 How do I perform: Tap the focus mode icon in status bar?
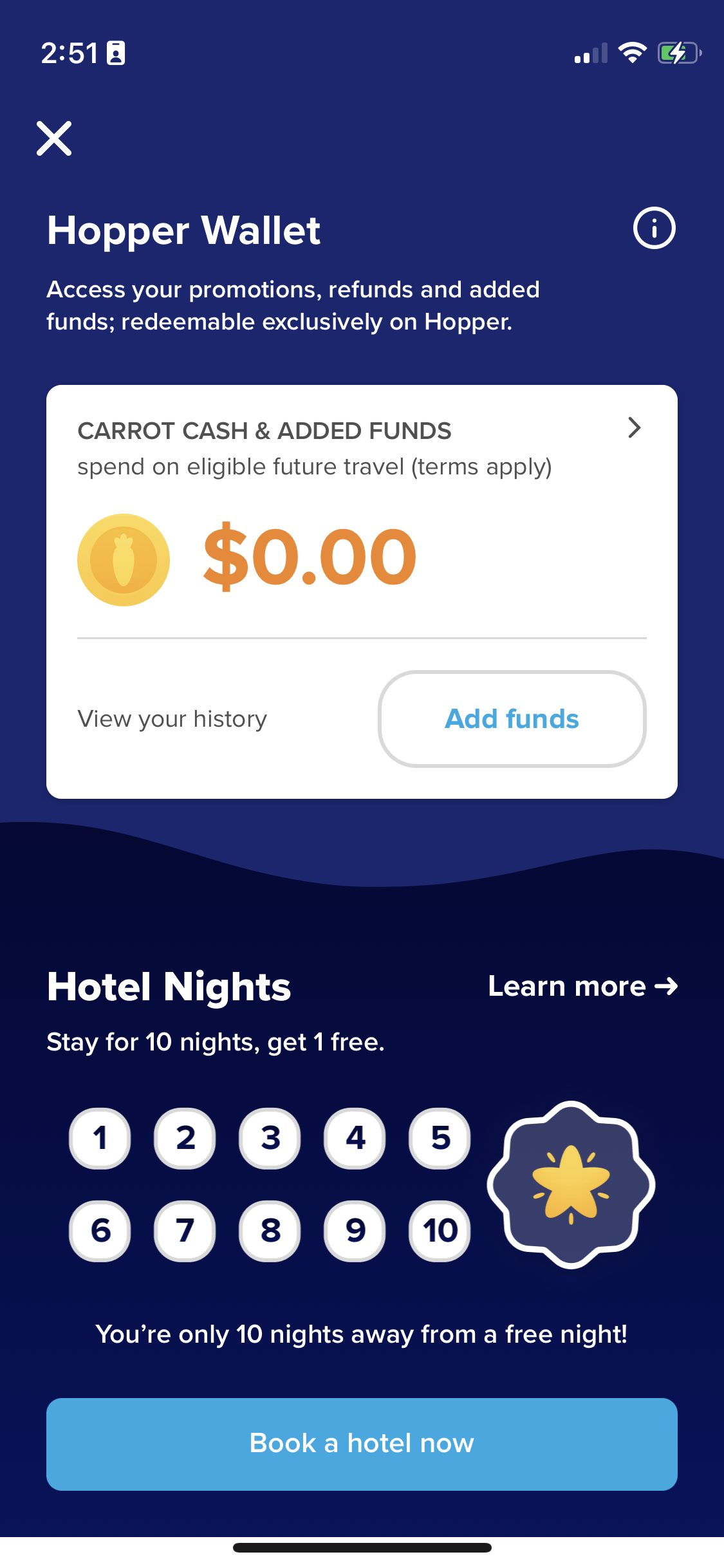[x=116, y=54]
